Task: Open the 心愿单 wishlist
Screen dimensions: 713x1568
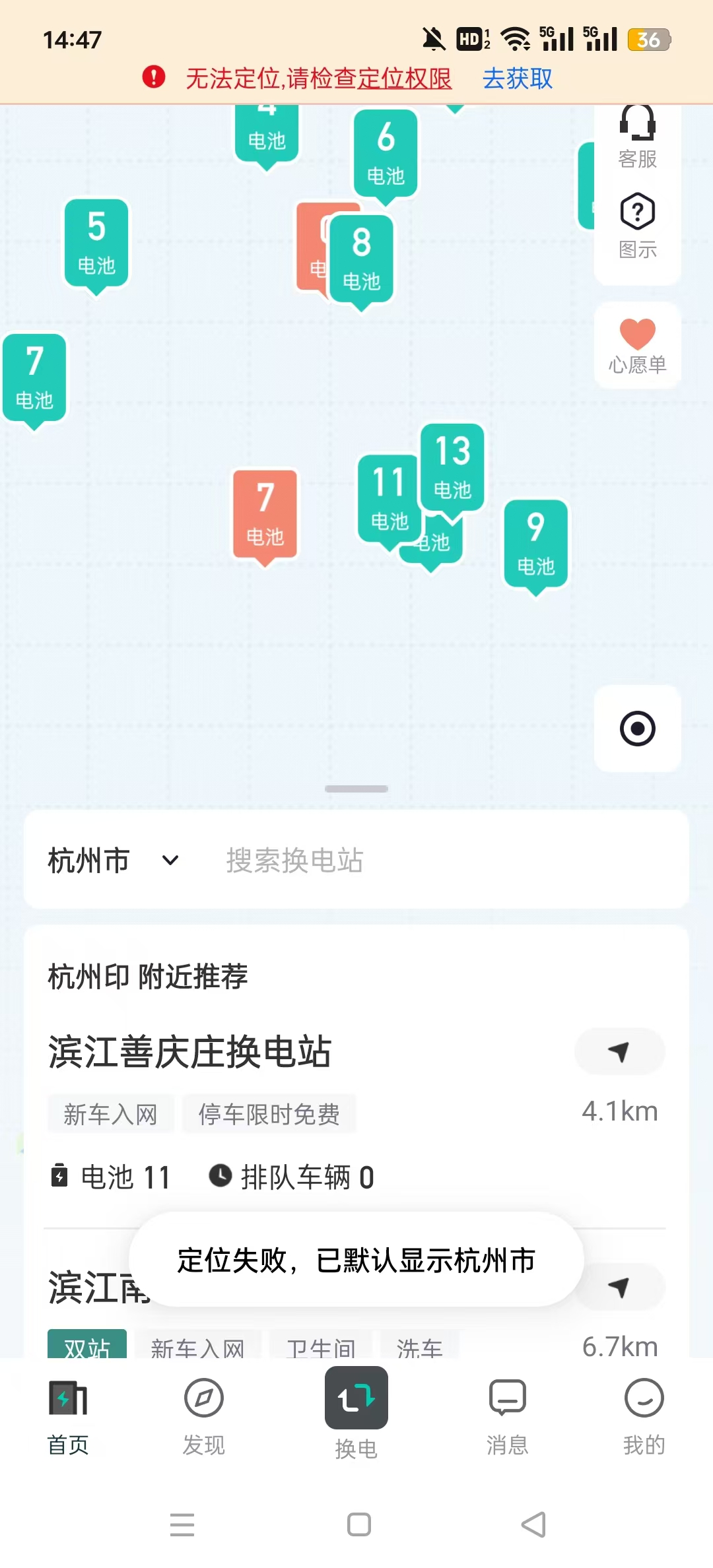Action: point(637,346)
